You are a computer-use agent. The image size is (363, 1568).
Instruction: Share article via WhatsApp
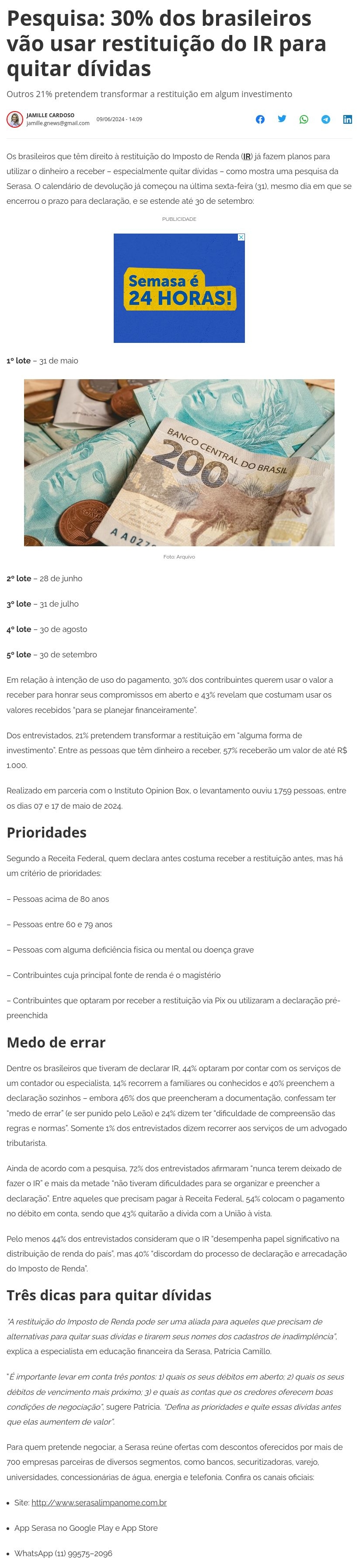[304, 119]
